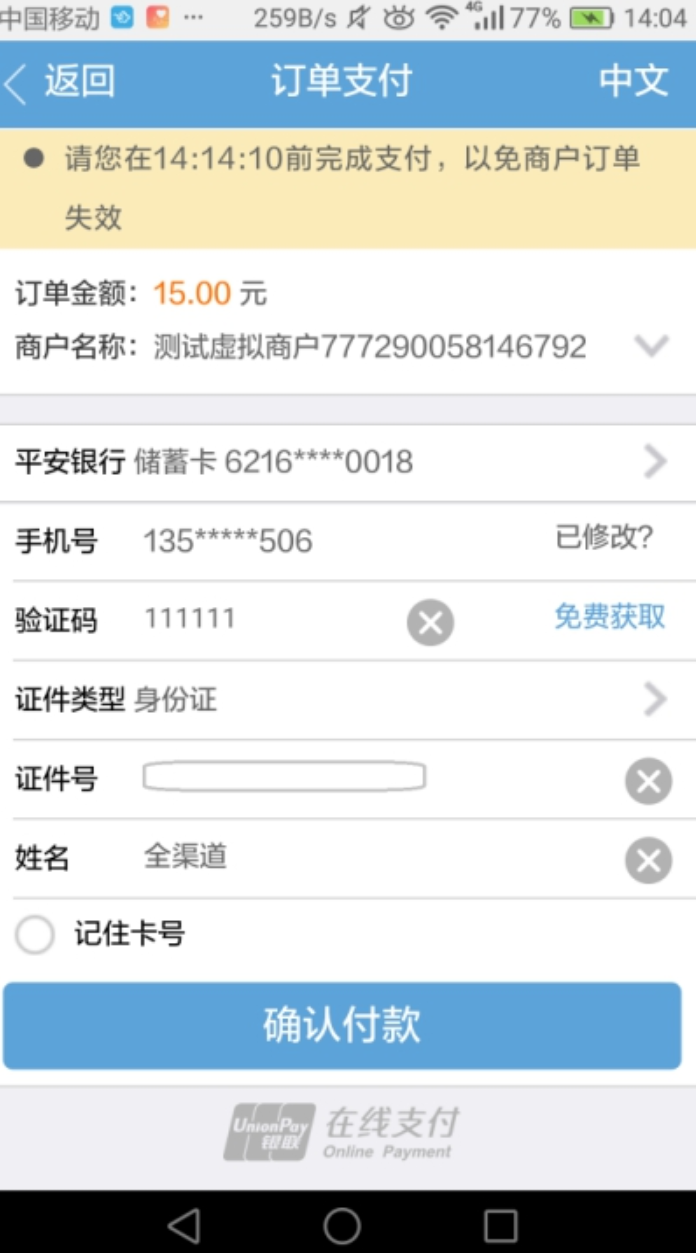Tap the 验证码 input field
The height and width of the screenshot is (1253, 696).
(270, 619)
